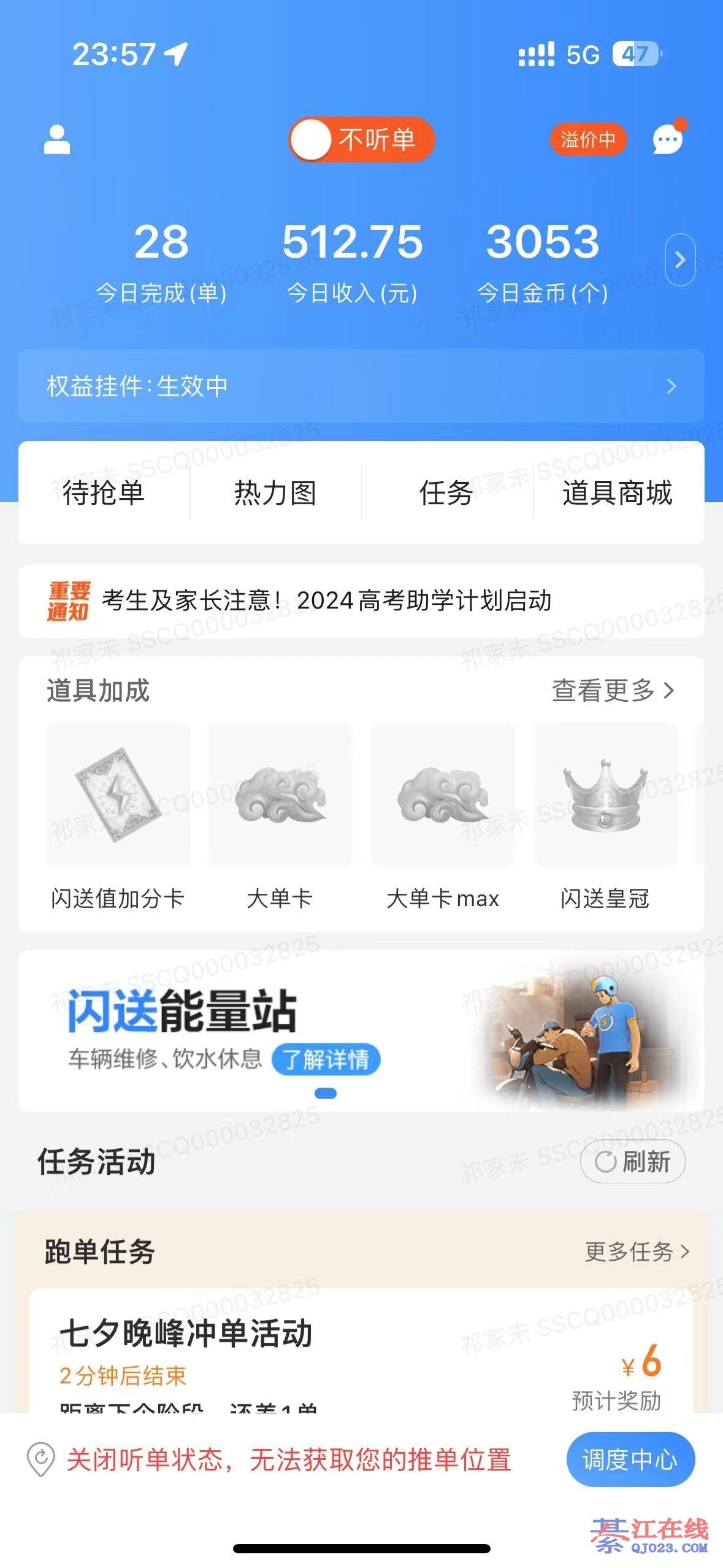
Task: Open the messages chat bubble icon
Action: click(x=667, y=140)
